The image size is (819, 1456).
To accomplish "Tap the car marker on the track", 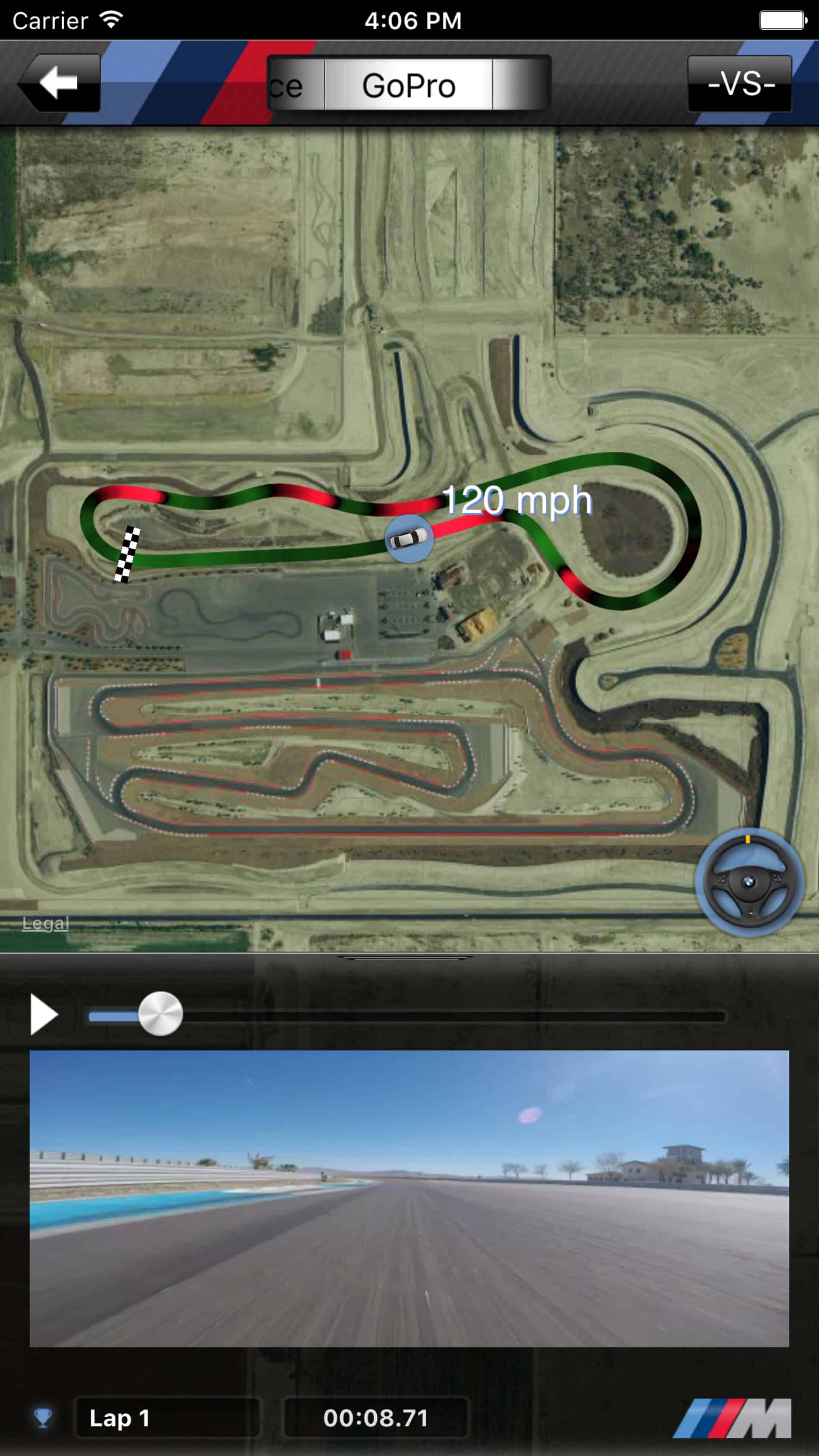I will [x=409, y=539].
